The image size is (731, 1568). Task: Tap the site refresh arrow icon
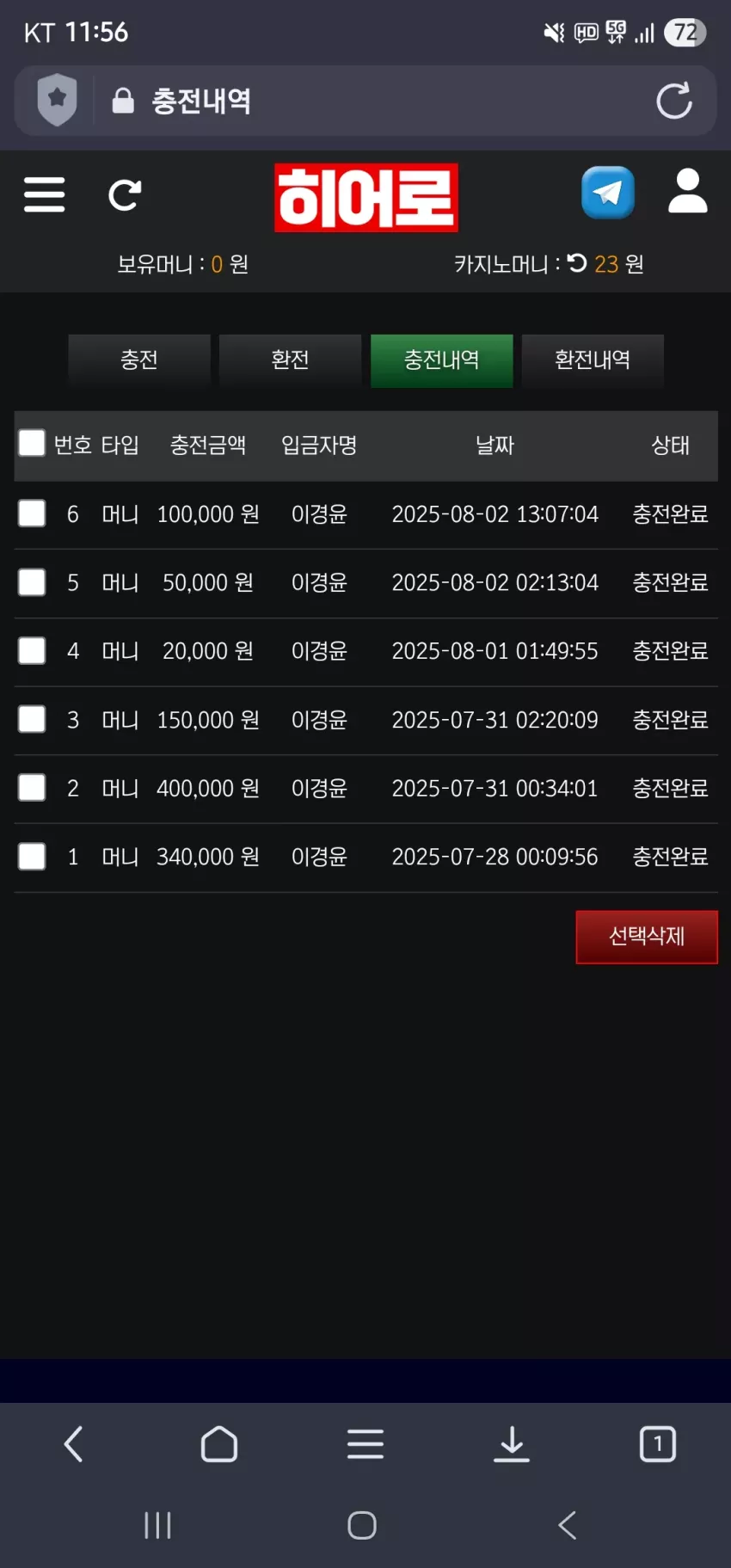[125, 195]
